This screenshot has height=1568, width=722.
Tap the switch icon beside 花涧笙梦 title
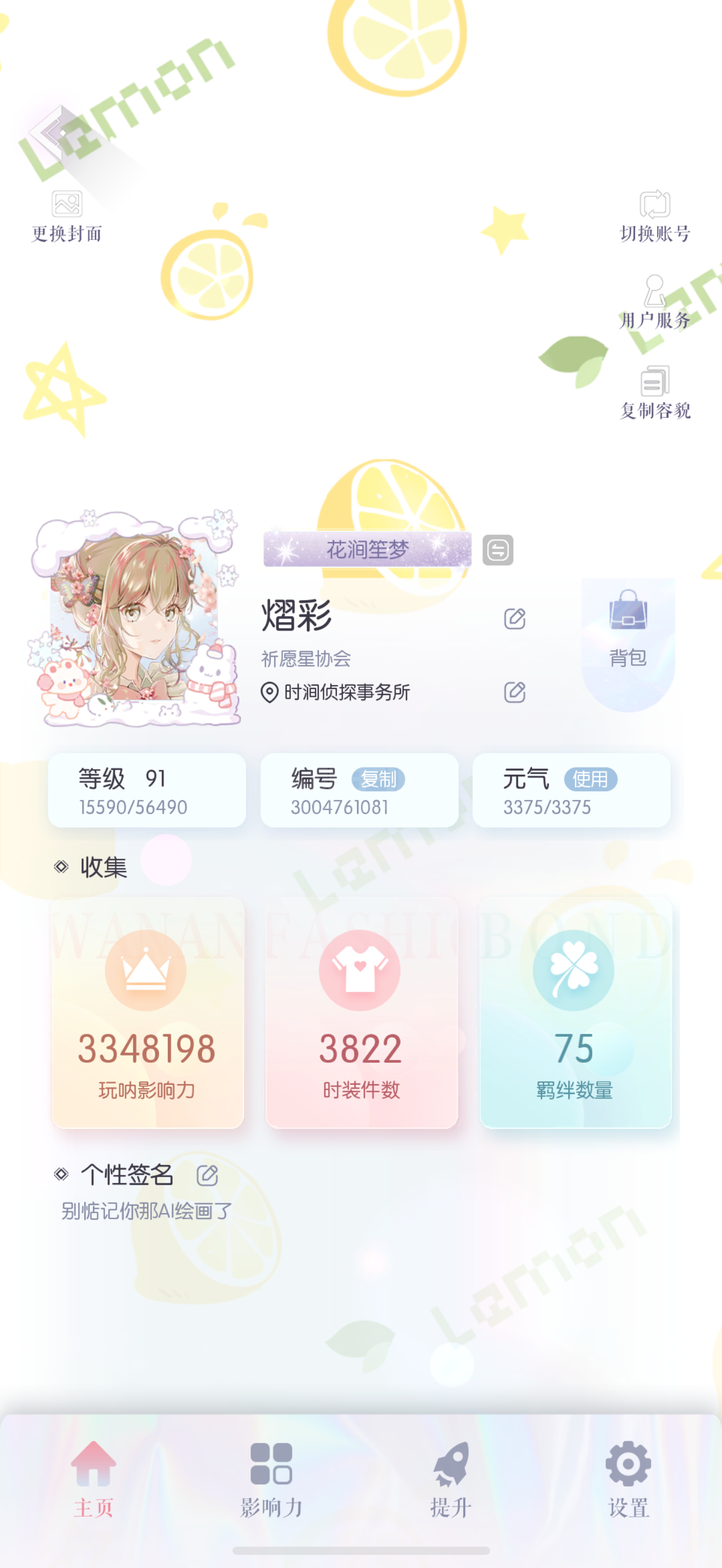[498, 550]
